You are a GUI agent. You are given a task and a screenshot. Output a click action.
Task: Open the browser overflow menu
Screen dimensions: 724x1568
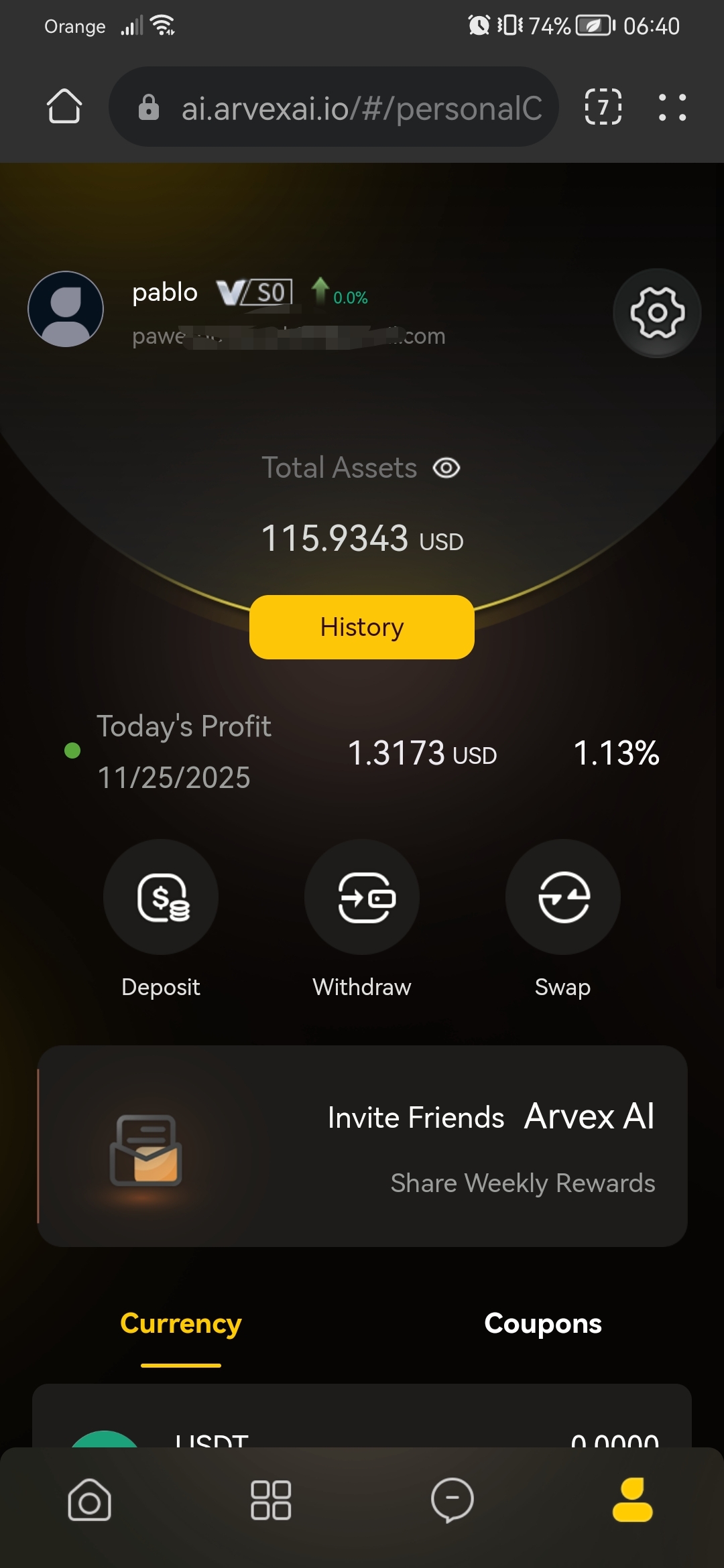672,107
